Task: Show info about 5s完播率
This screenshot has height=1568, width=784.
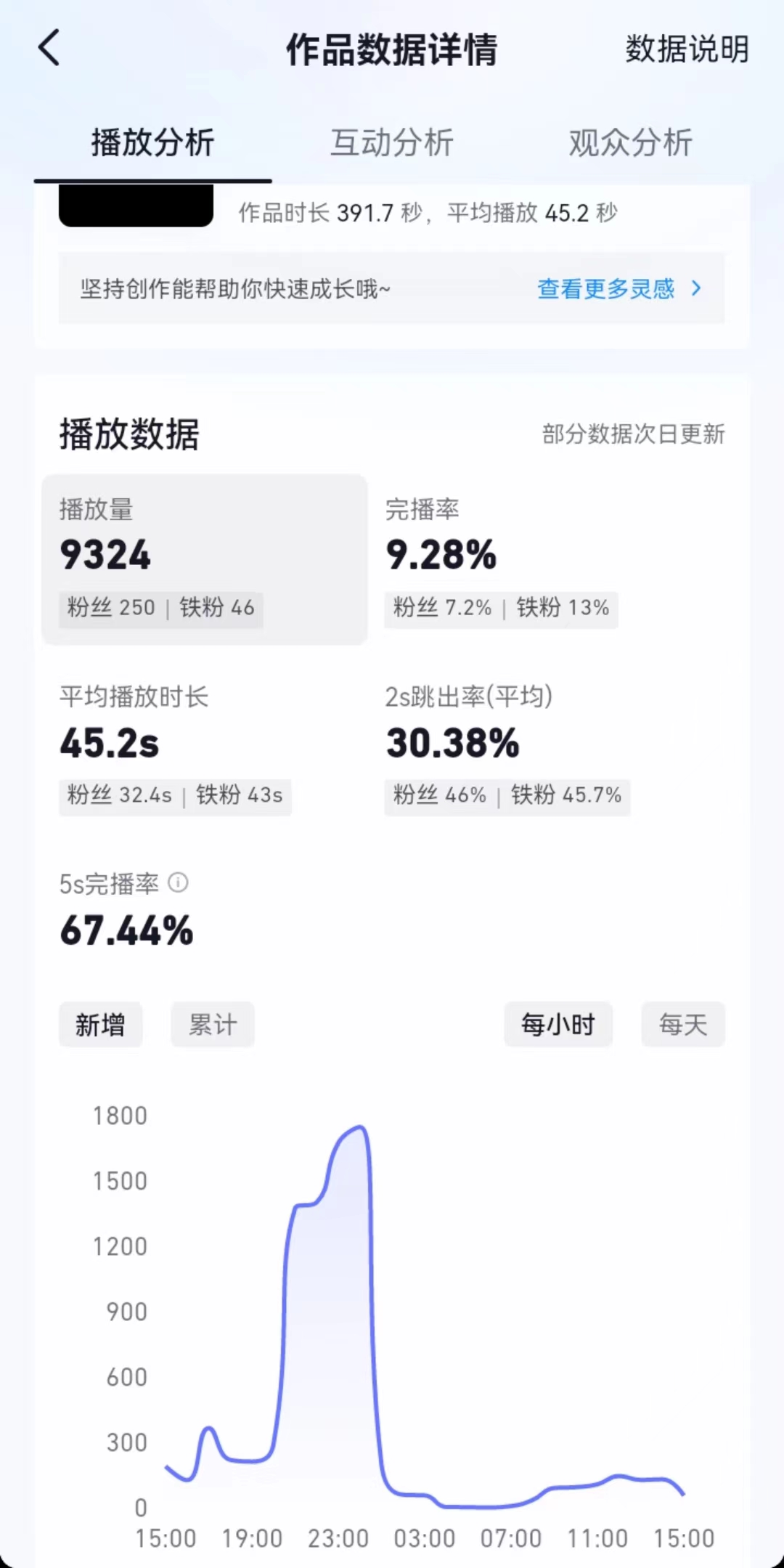Action: point(178,882)
